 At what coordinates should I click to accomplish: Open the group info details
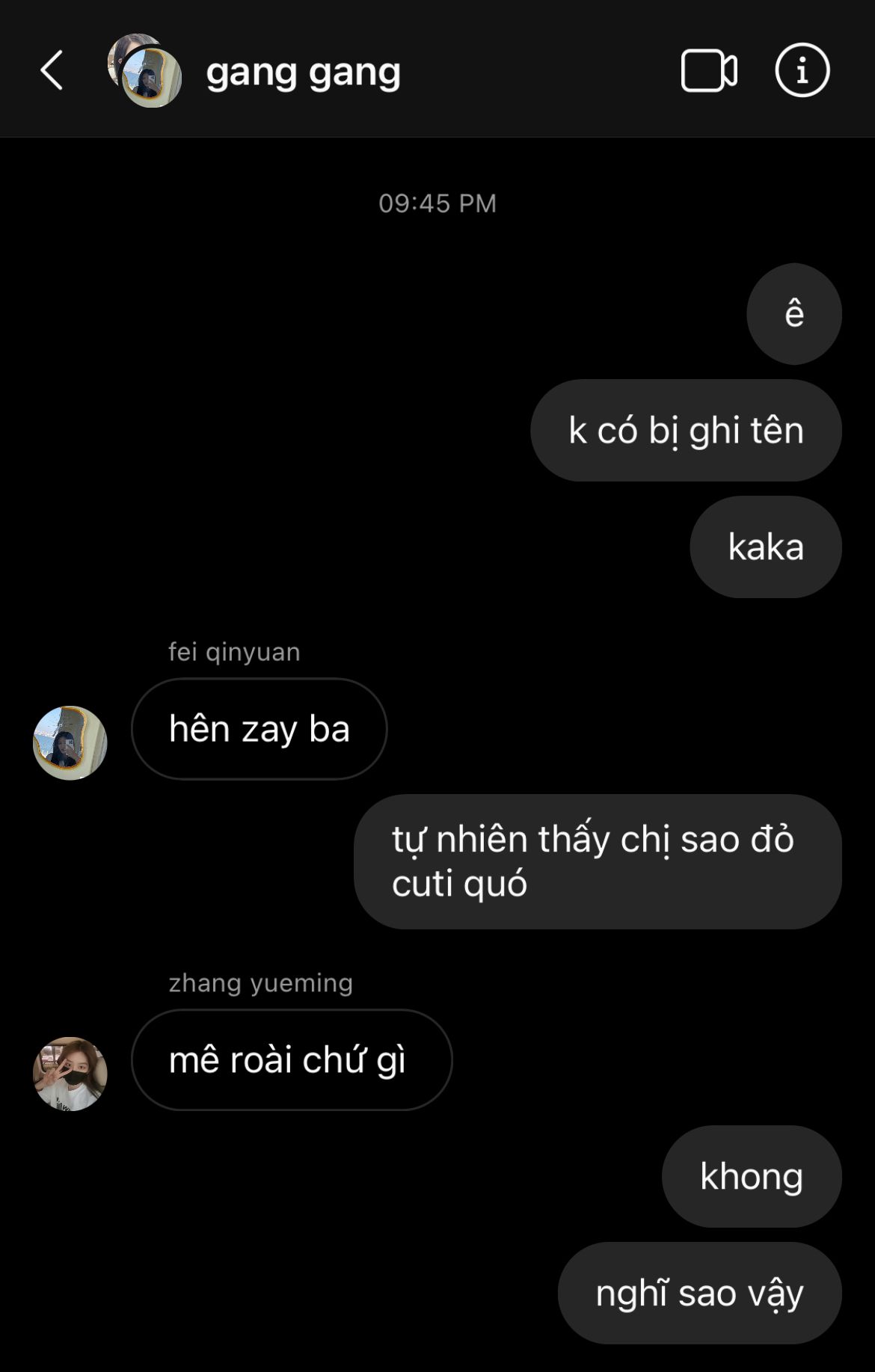point(802,71)
